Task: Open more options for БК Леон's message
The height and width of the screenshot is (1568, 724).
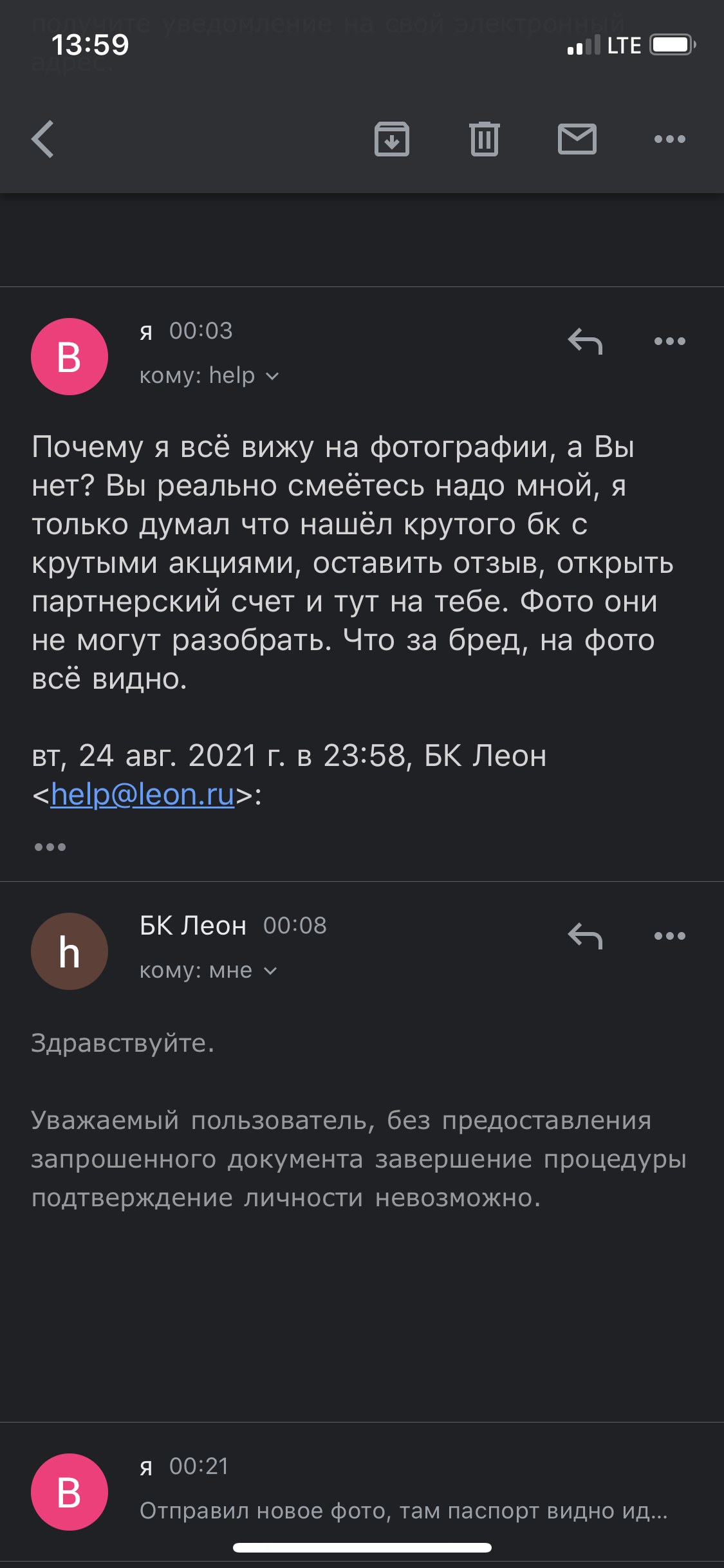Action: click(669, 936)
